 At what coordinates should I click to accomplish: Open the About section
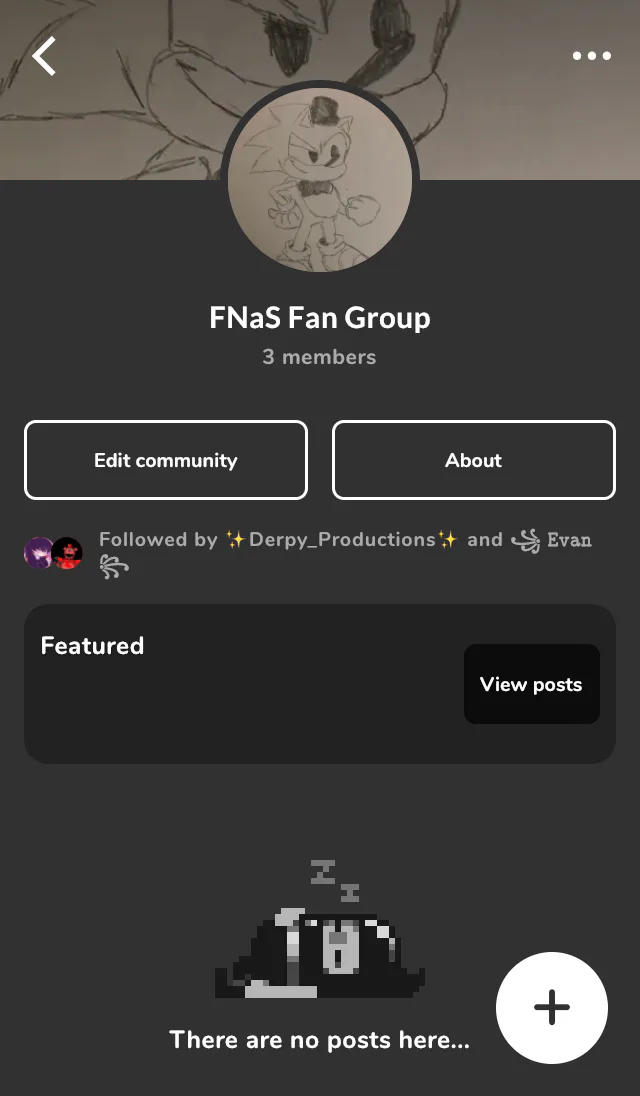(474, 460)
